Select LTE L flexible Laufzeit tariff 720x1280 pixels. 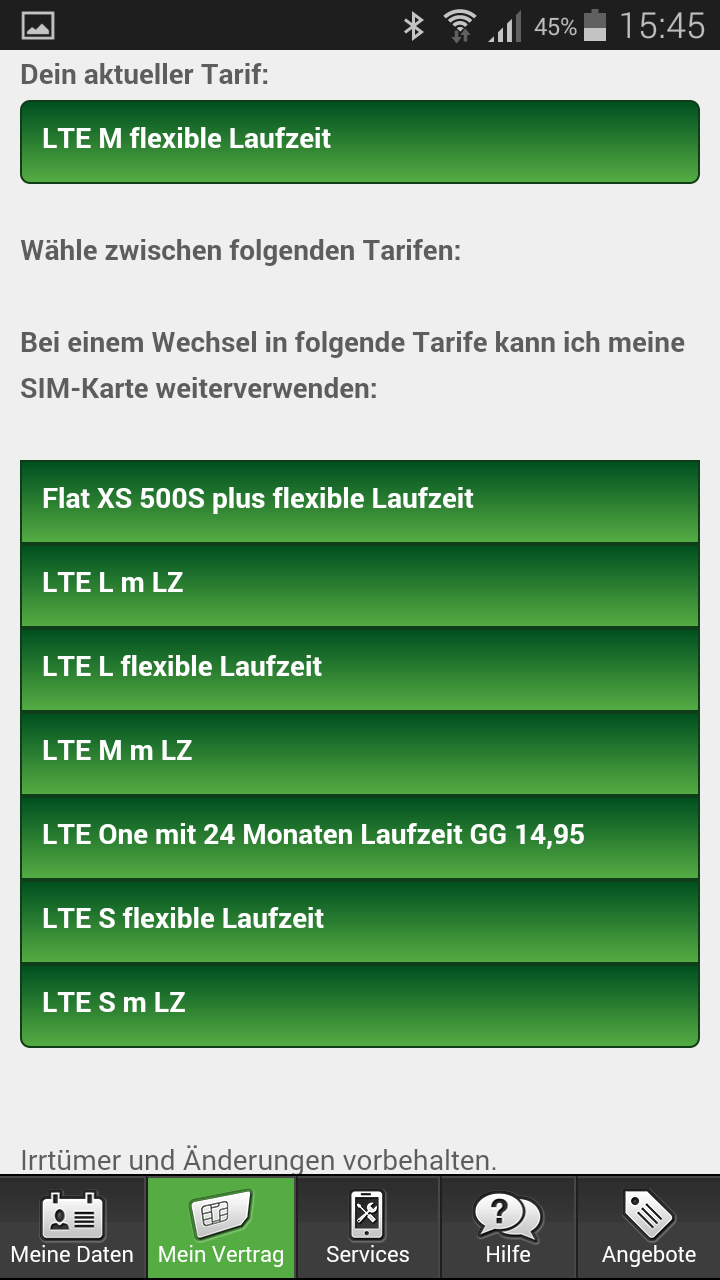pos(360,669)
